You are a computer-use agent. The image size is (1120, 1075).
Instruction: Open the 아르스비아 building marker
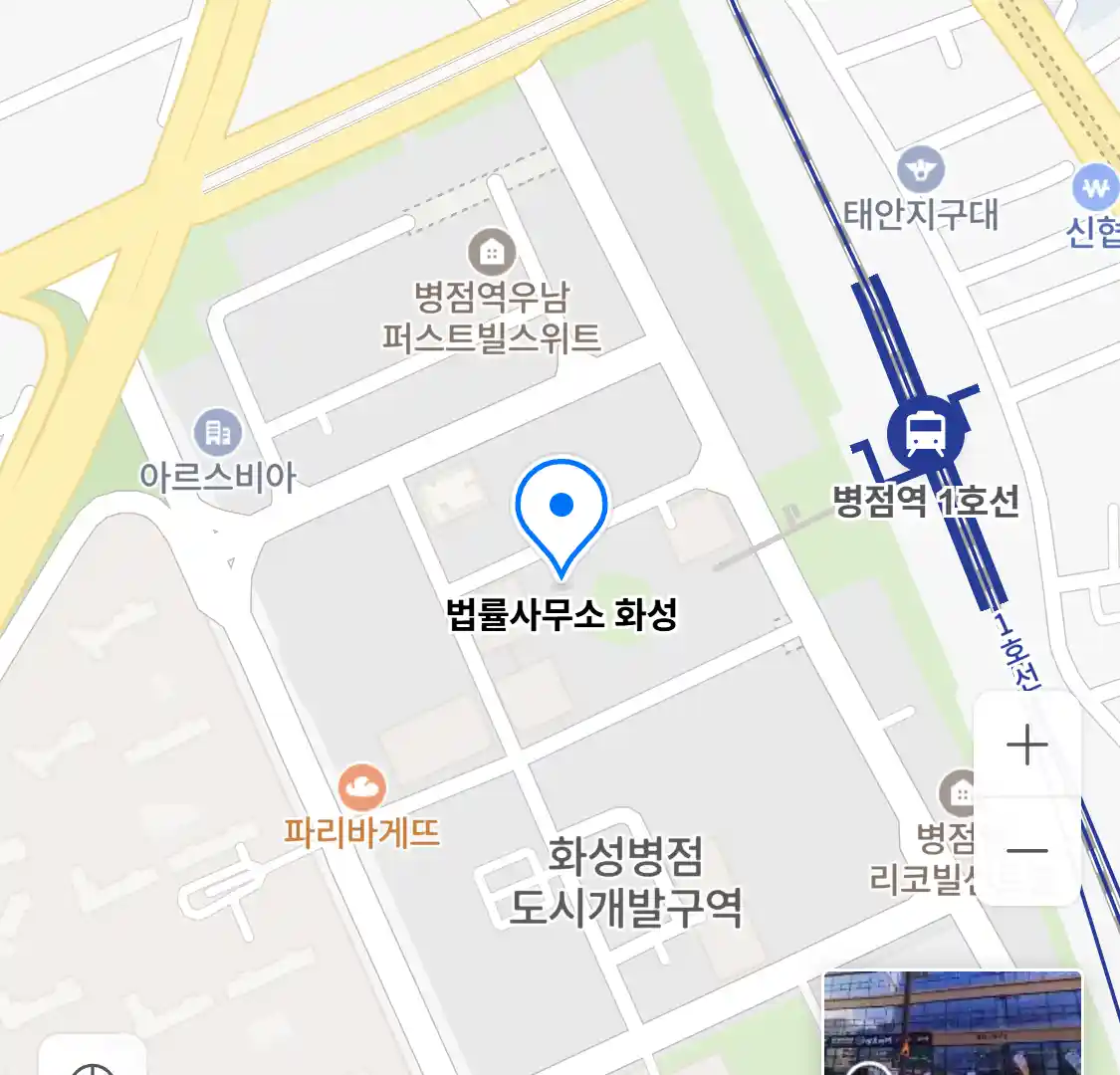(217, 433)
